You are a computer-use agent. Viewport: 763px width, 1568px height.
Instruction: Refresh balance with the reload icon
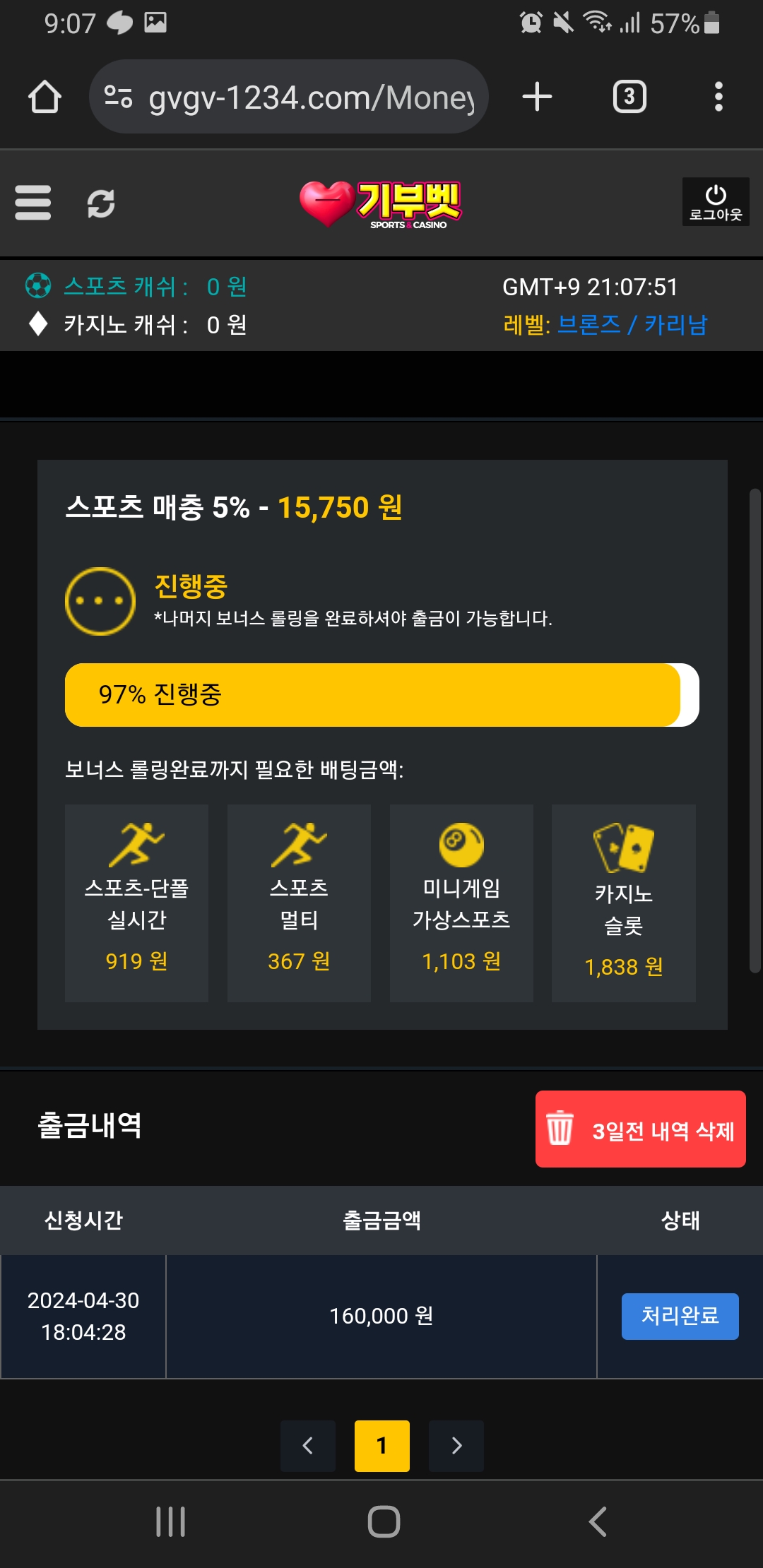(x=101, y=203)
